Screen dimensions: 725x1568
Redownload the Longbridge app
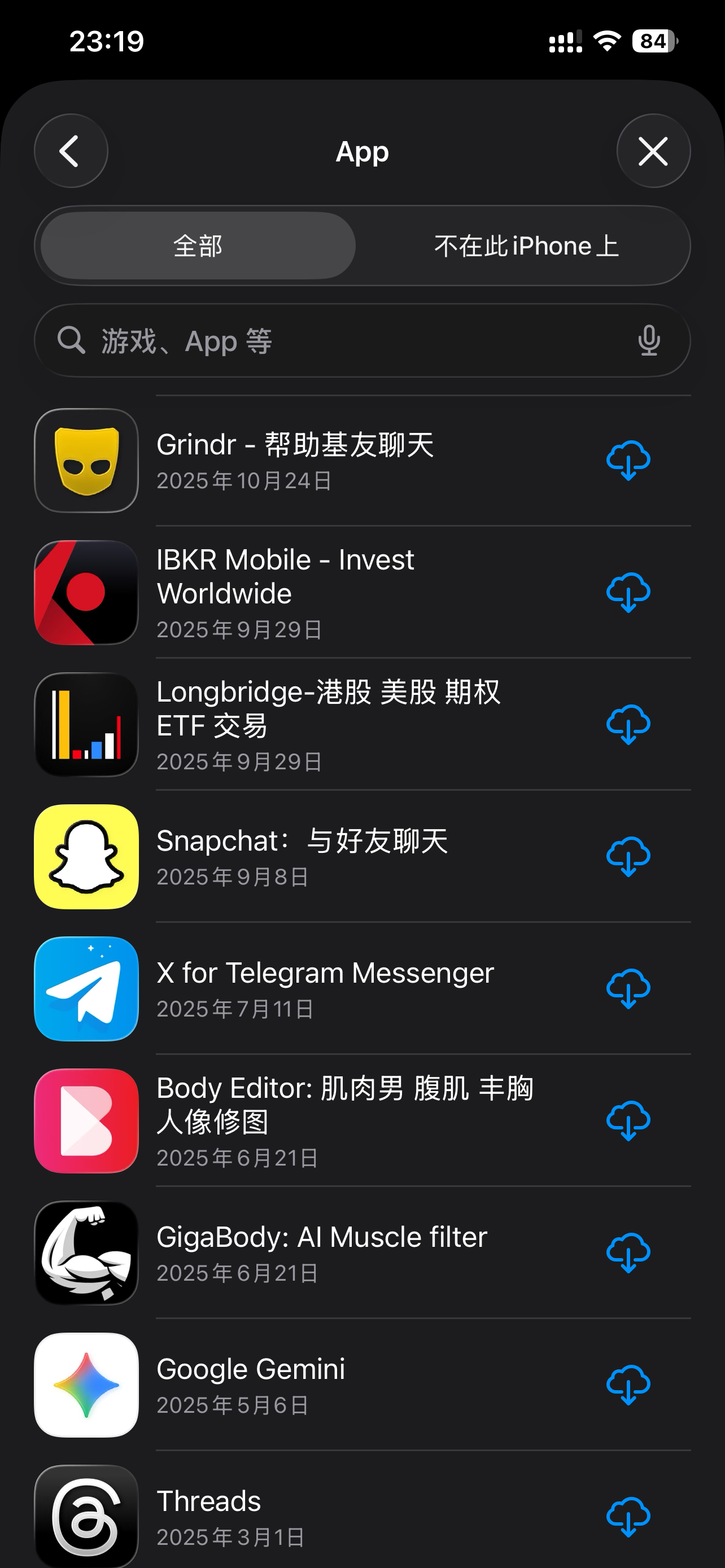[628, 724]
